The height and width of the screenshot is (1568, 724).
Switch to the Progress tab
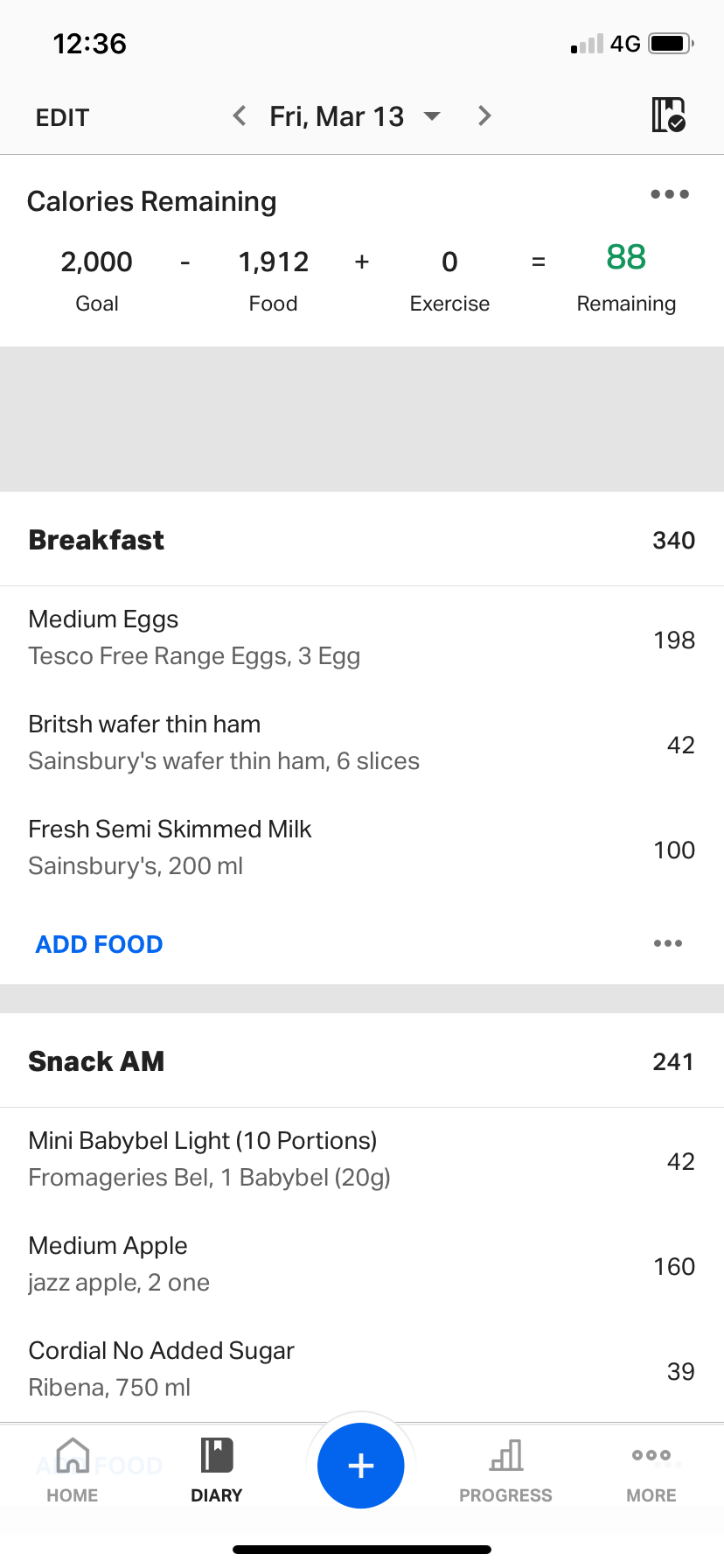point(506,1471)
